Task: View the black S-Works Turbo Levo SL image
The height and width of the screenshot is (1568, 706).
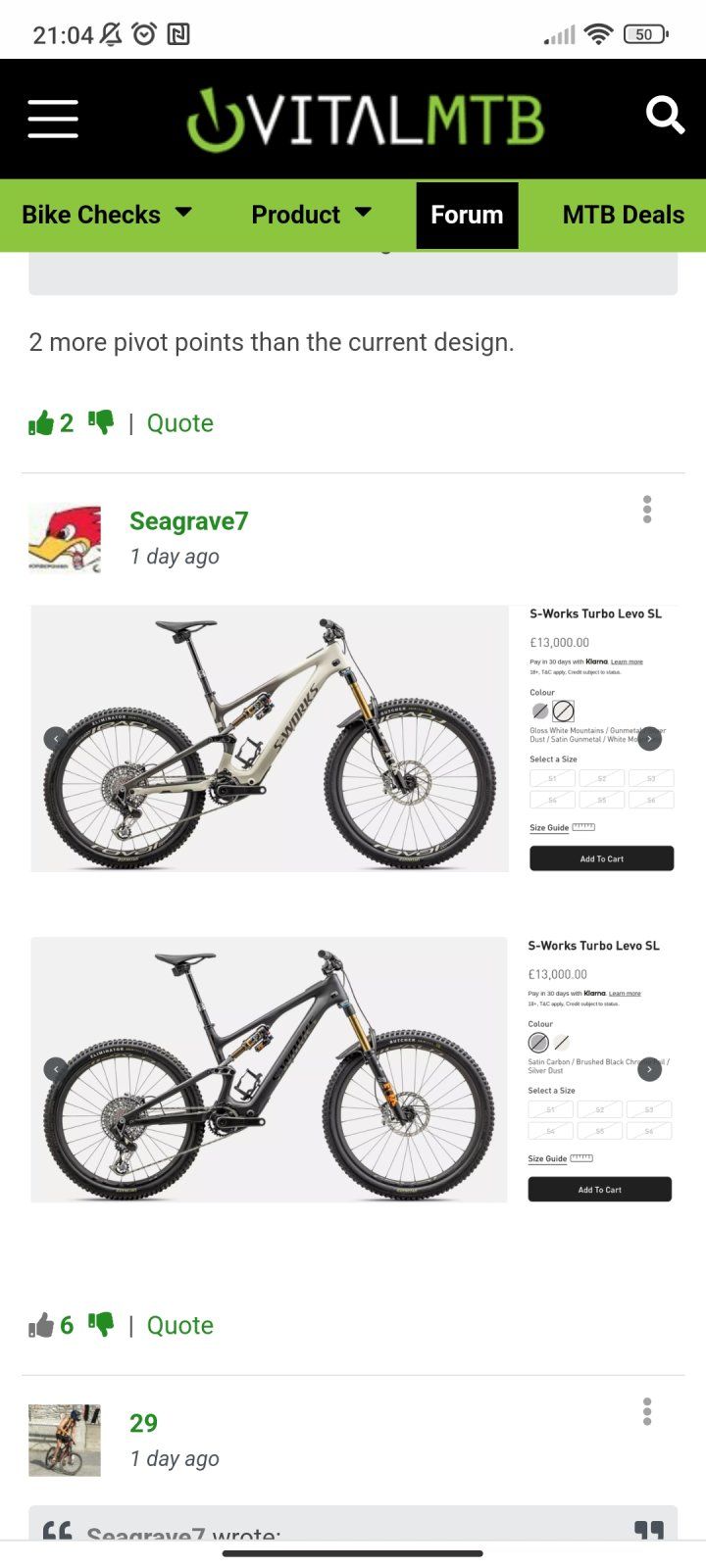Action: point(270,1069)
